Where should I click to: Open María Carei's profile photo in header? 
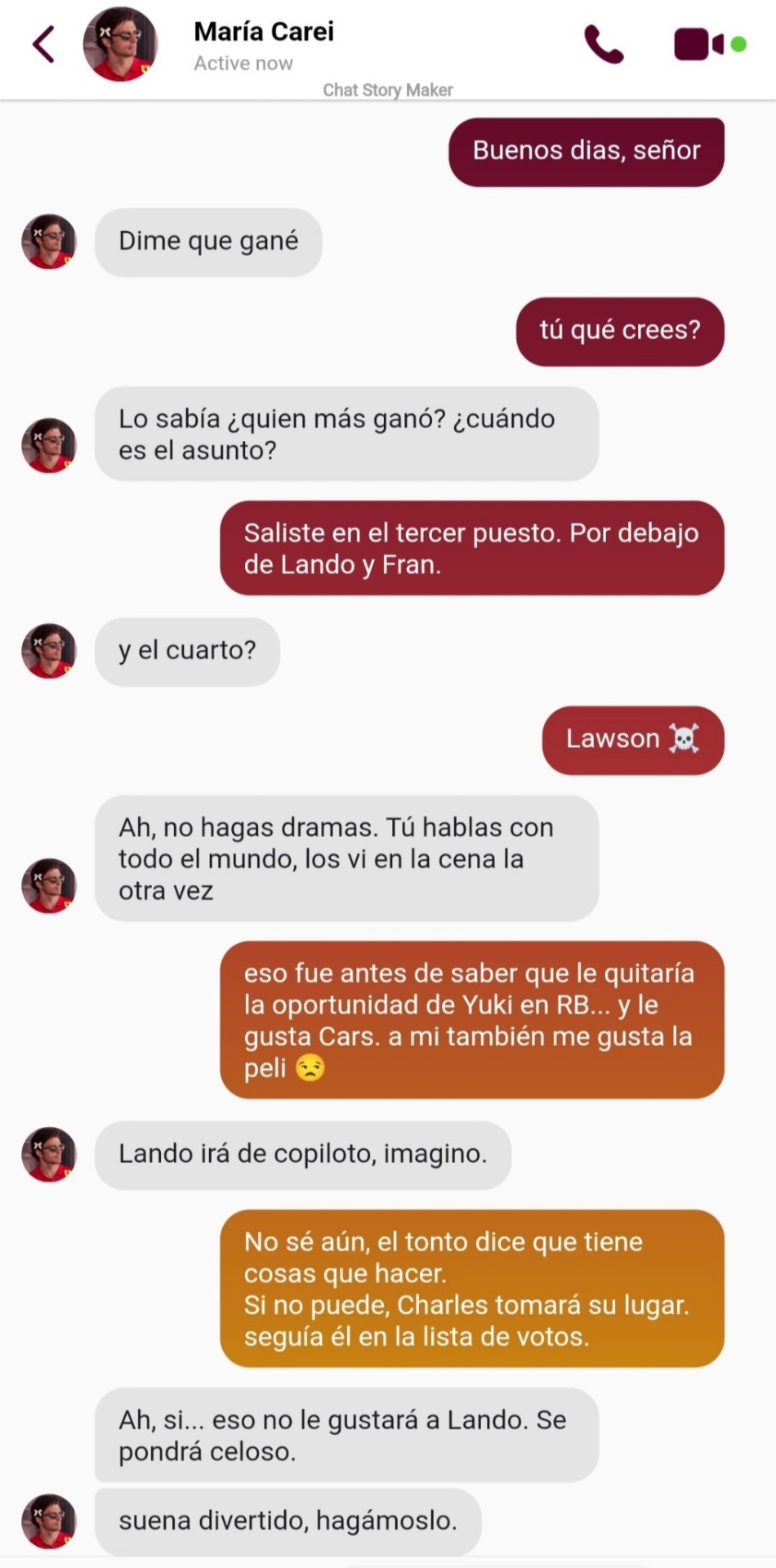[x=120, y=44]
